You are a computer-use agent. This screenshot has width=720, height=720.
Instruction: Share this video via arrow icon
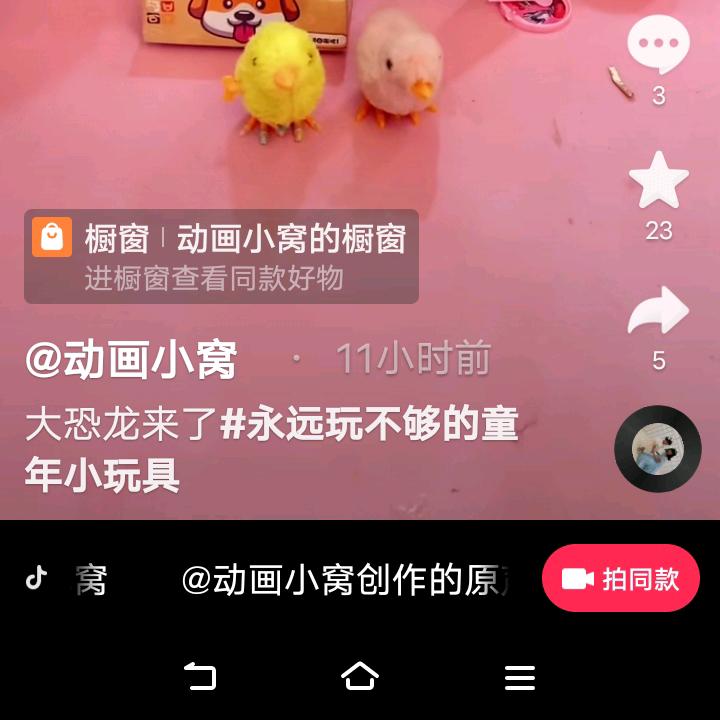(658, 313)
